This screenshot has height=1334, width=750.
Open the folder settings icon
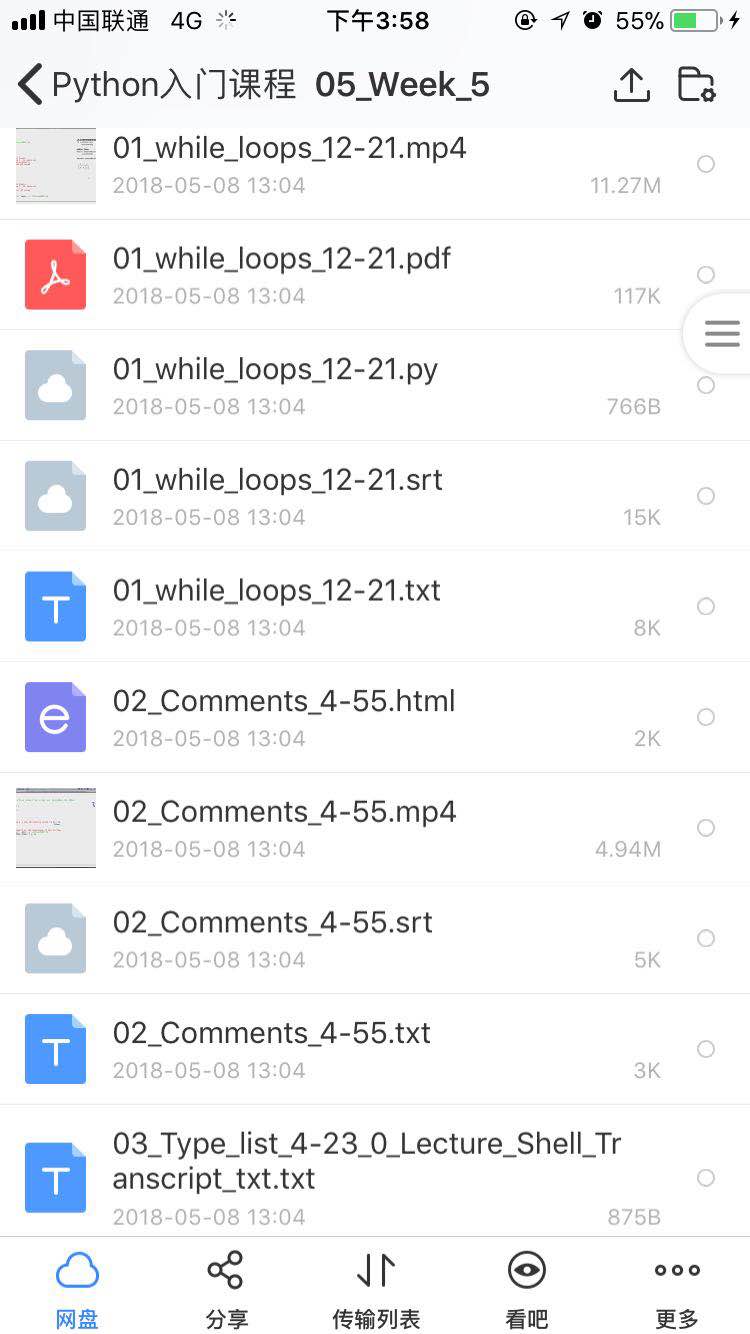(696, 85)
